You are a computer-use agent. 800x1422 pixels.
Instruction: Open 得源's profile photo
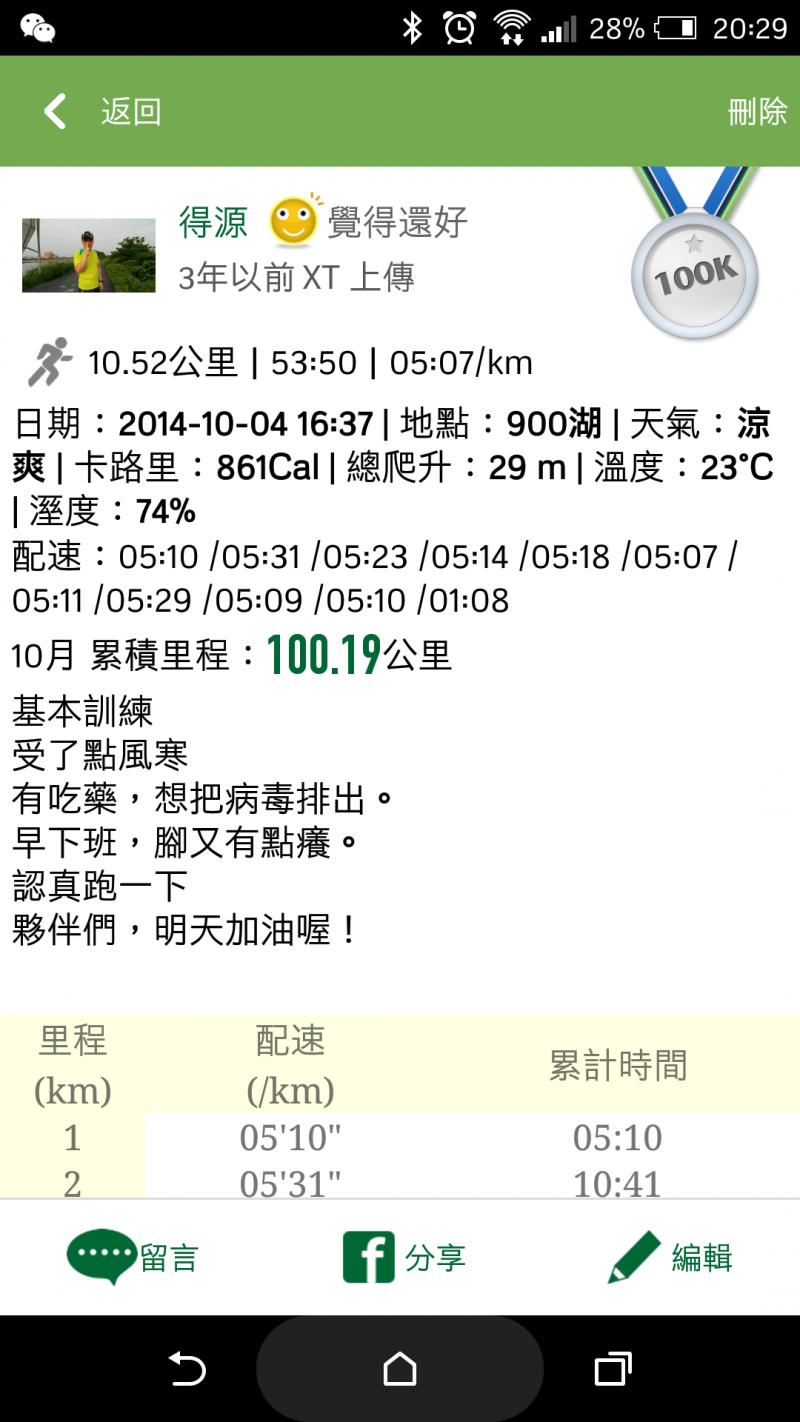(x=89, y=255)
